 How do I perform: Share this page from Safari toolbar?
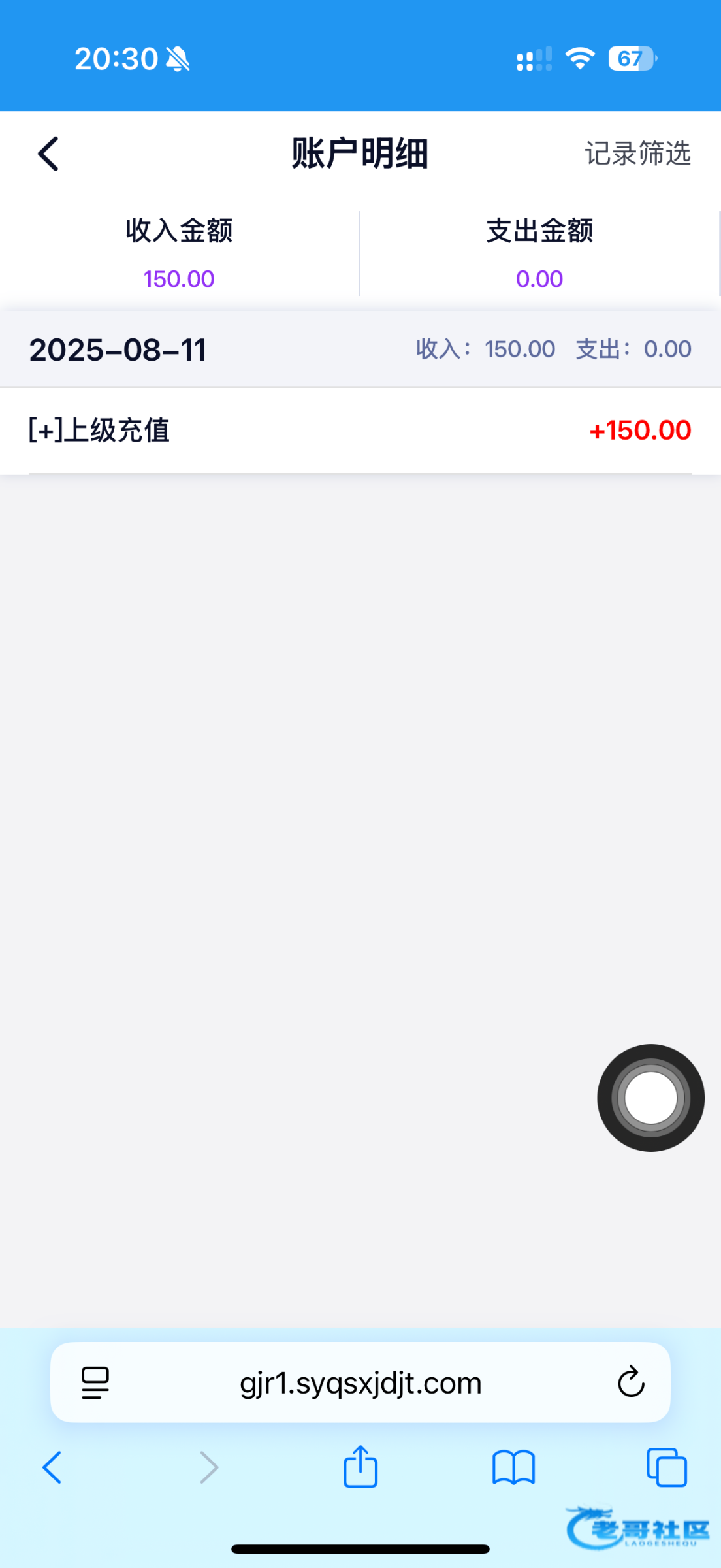click(x=360, y=1466)
